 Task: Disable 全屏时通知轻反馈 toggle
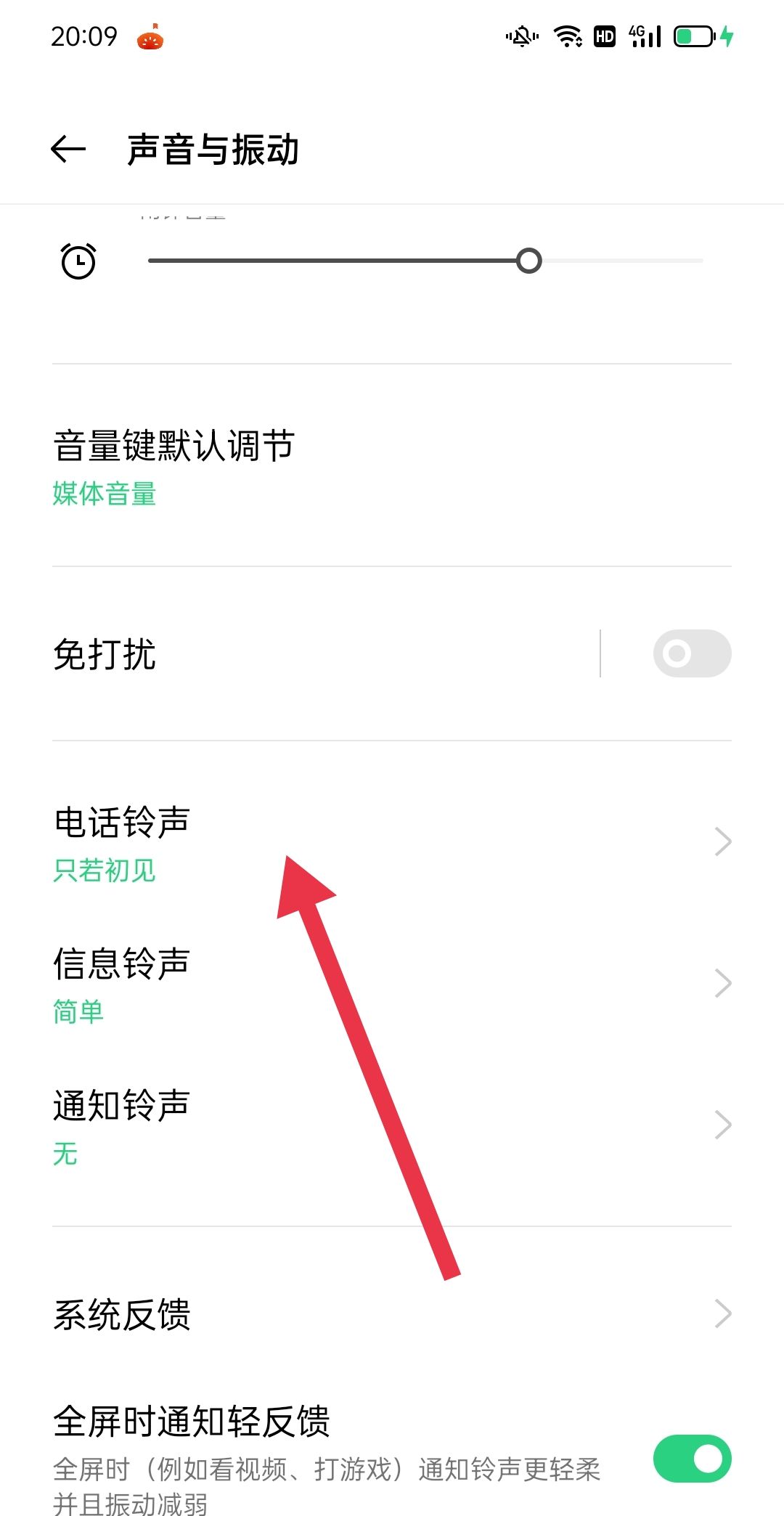coord(691,1459)
